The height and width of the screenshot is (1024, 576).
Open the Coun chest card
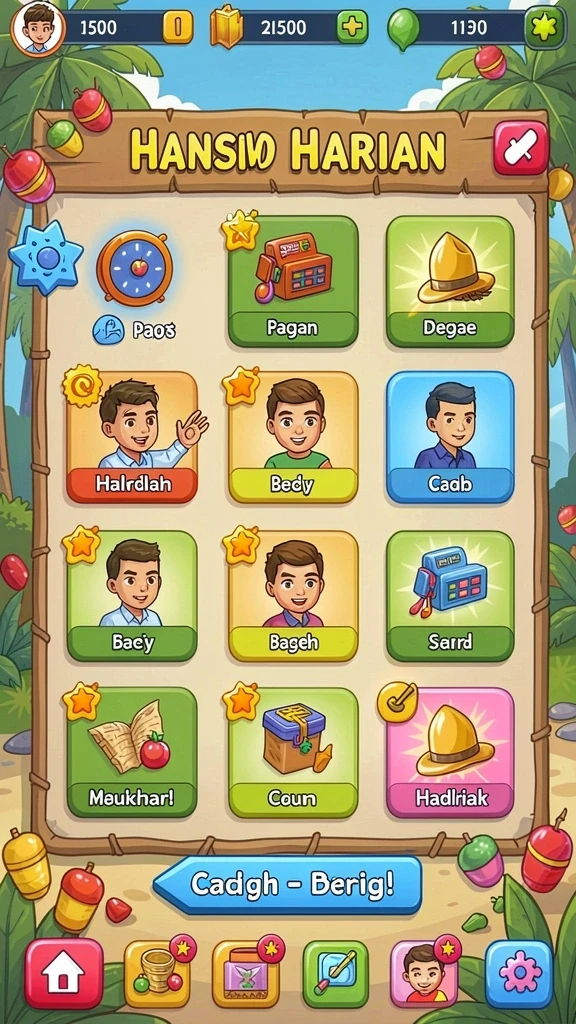293,752
